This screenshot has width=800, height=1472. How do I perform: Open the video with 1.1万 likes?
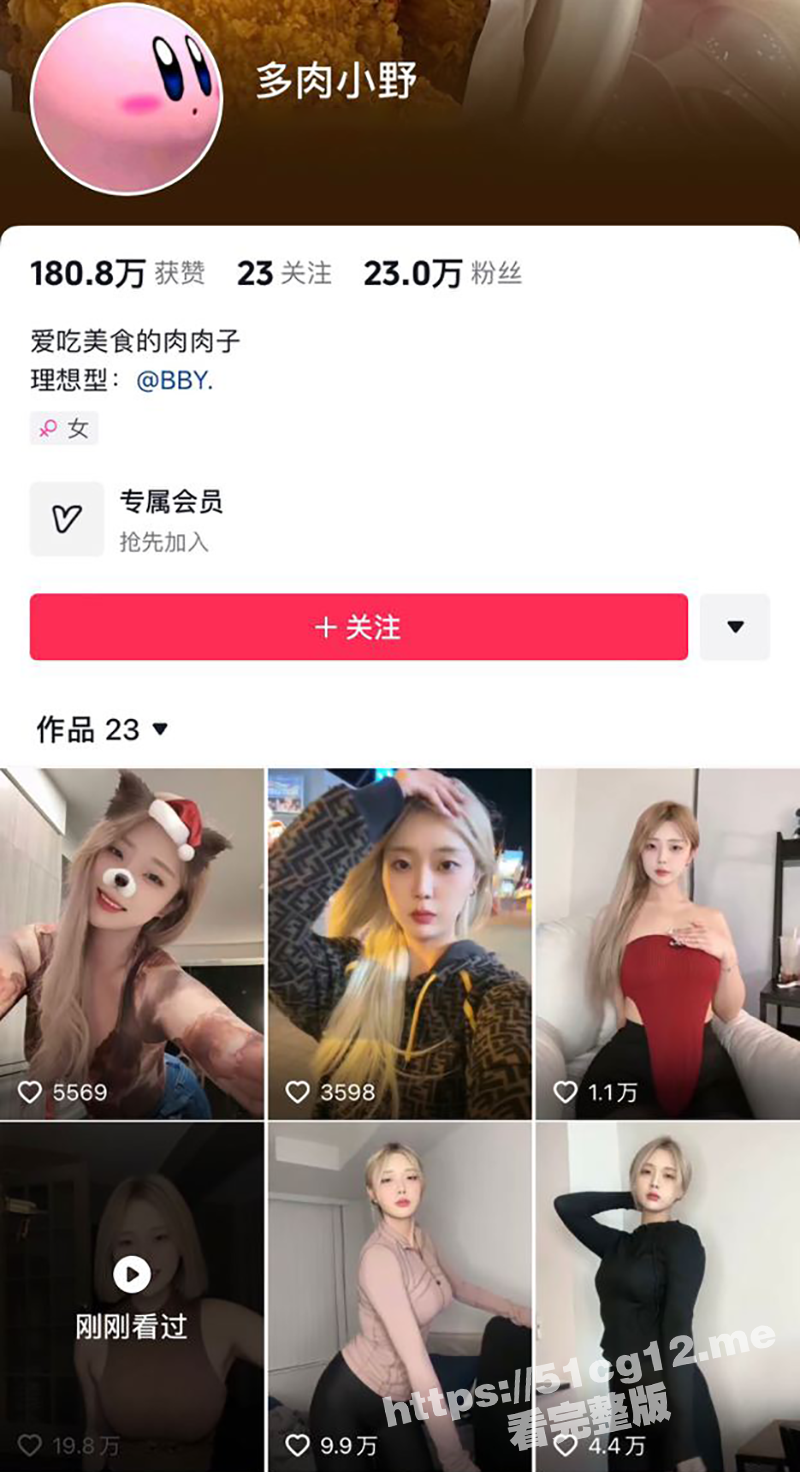click(668, 943)
